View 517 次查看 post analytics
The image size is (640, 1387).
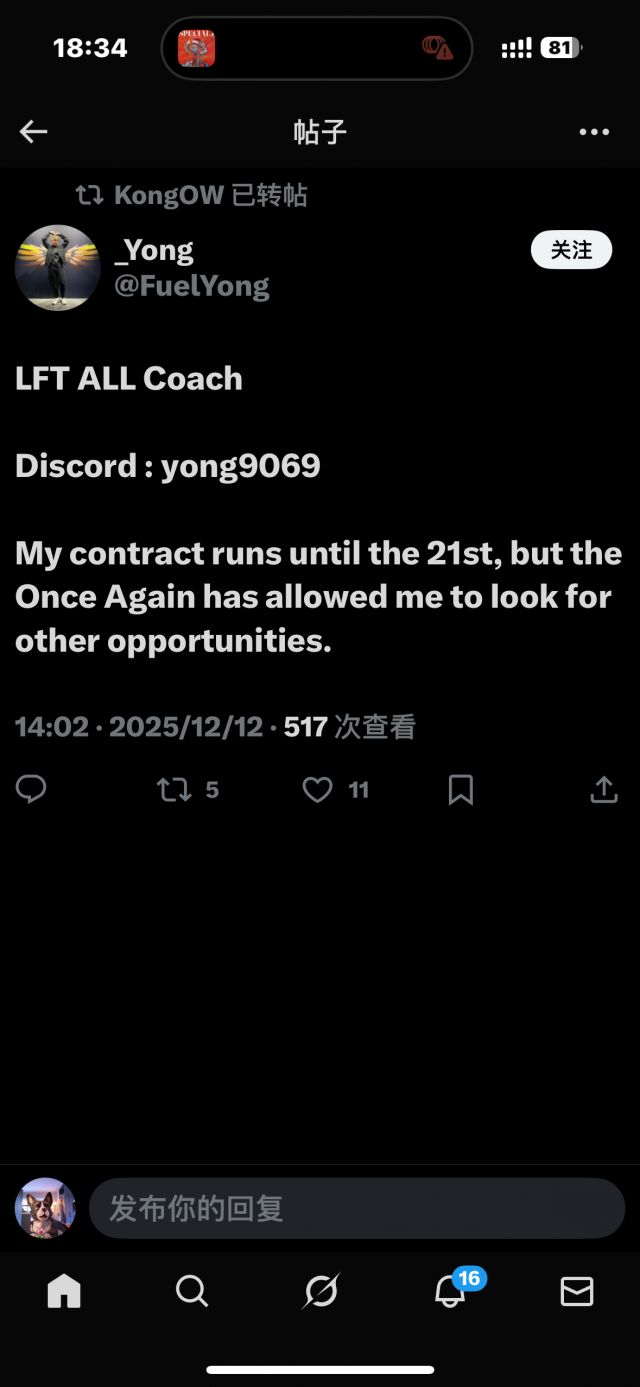349,727
